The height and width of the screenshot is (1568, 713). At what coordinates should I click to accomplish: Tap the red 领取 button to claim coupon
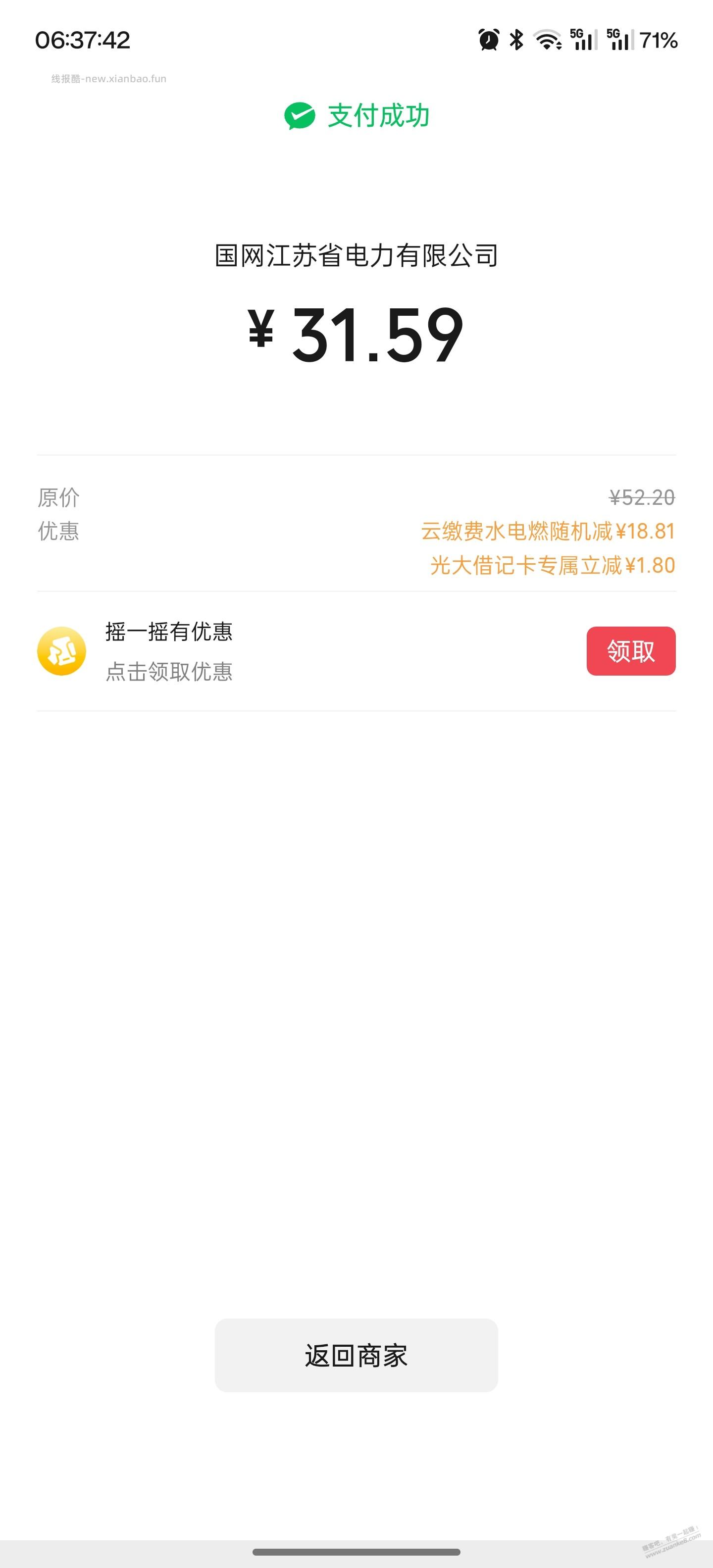point(631,651)
